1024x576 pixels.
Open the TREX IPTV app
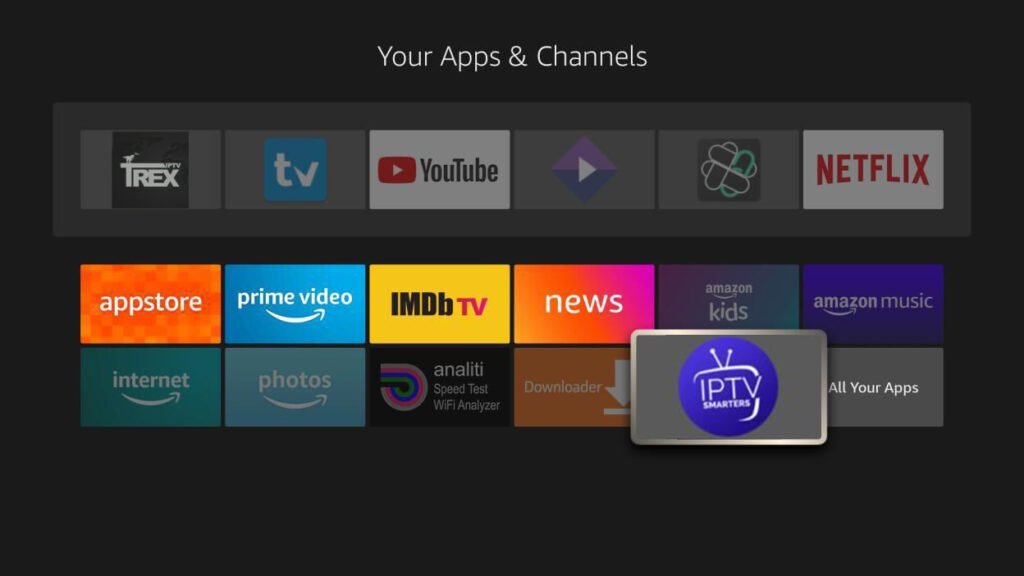click(150, 170)
